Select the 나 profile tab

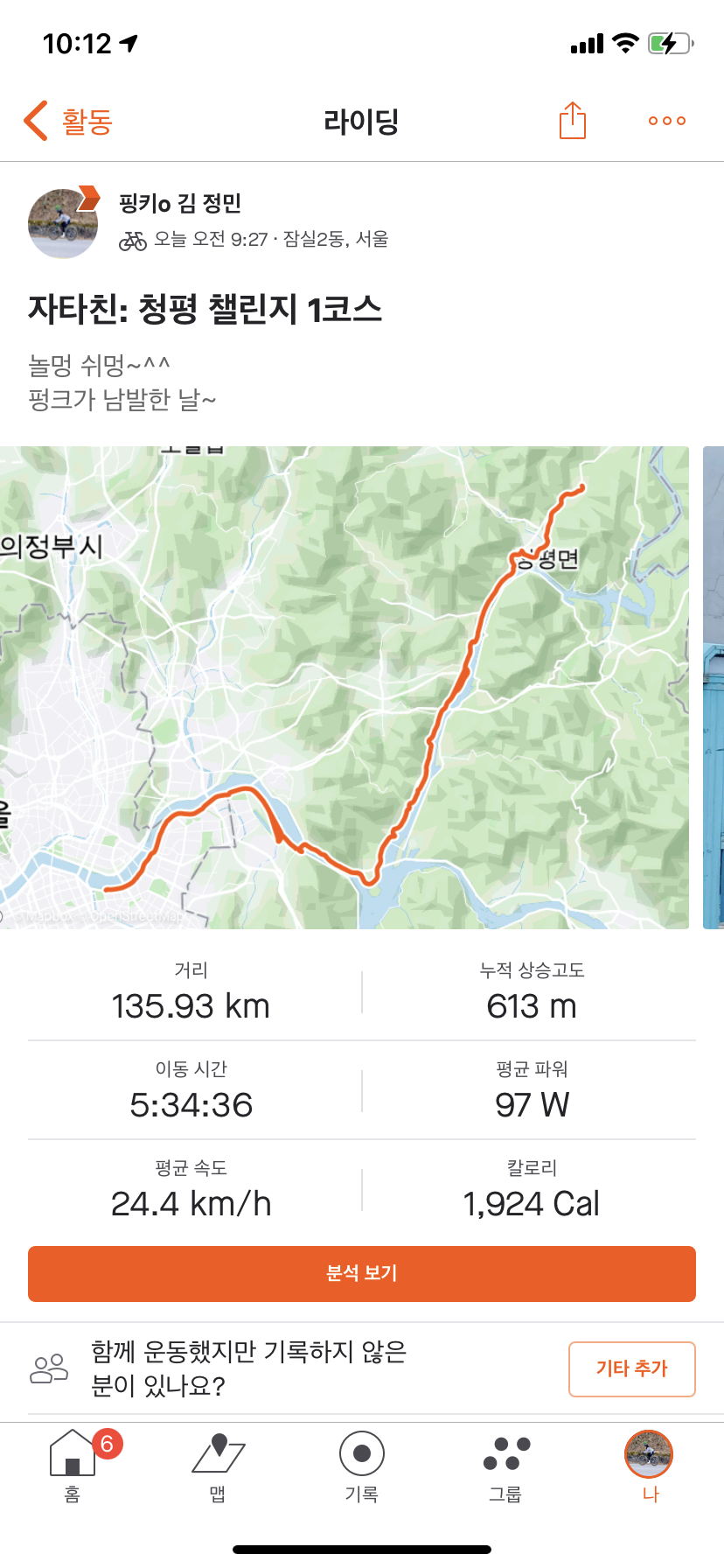coord(649,1466)
